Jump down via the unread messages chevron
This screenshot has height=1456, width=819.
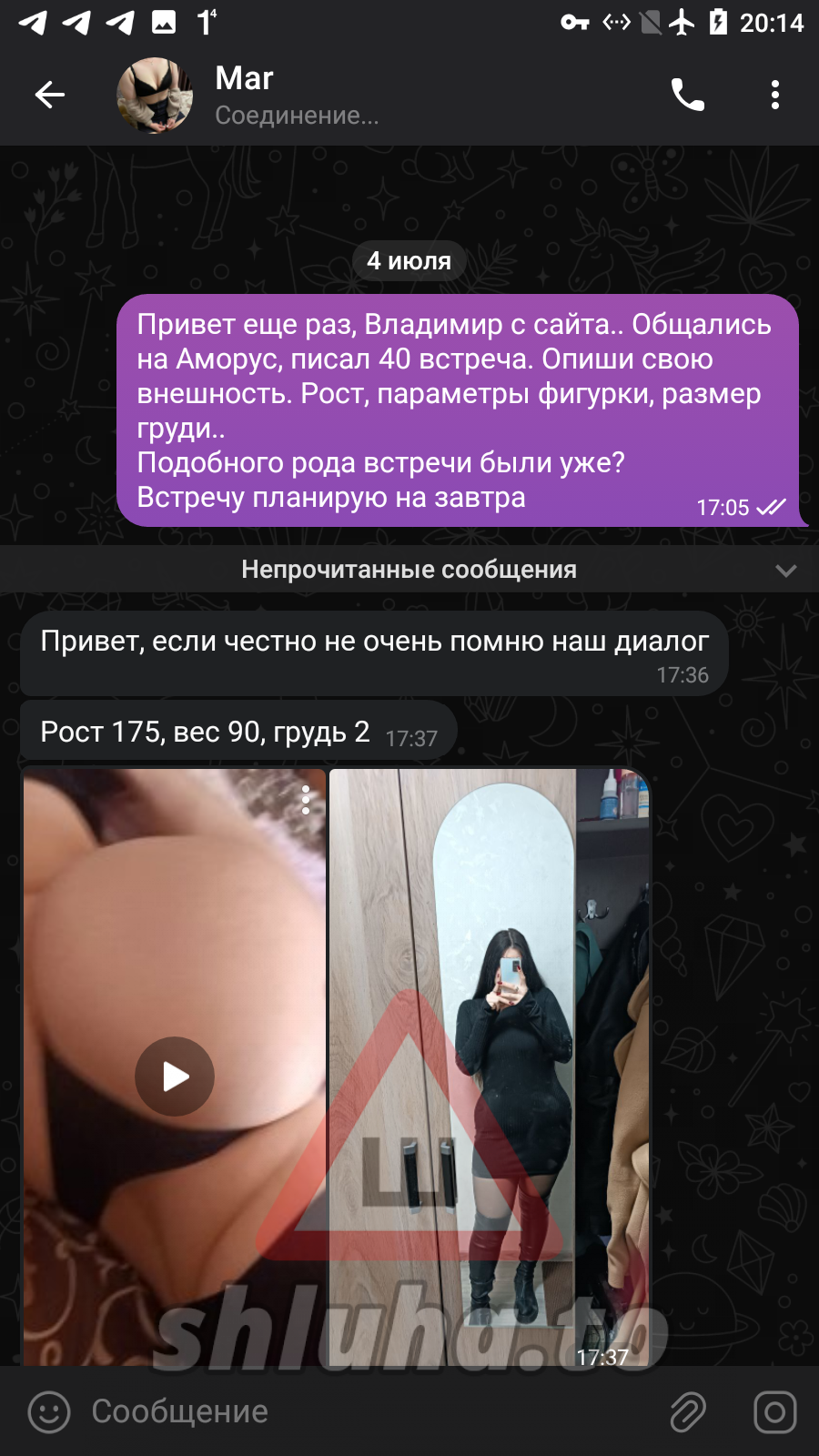785,571
